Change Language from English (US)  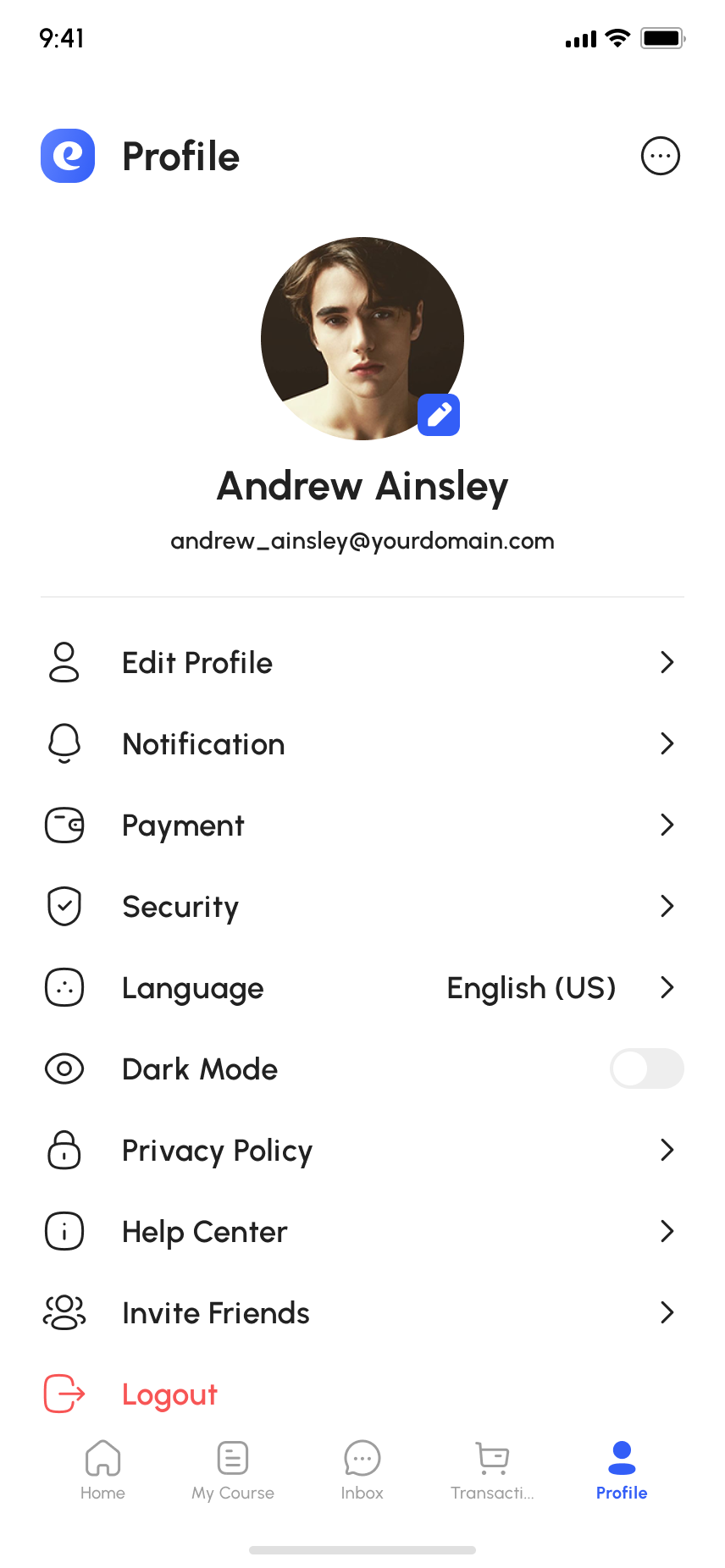pyautogui.click(x=531, y=988)
